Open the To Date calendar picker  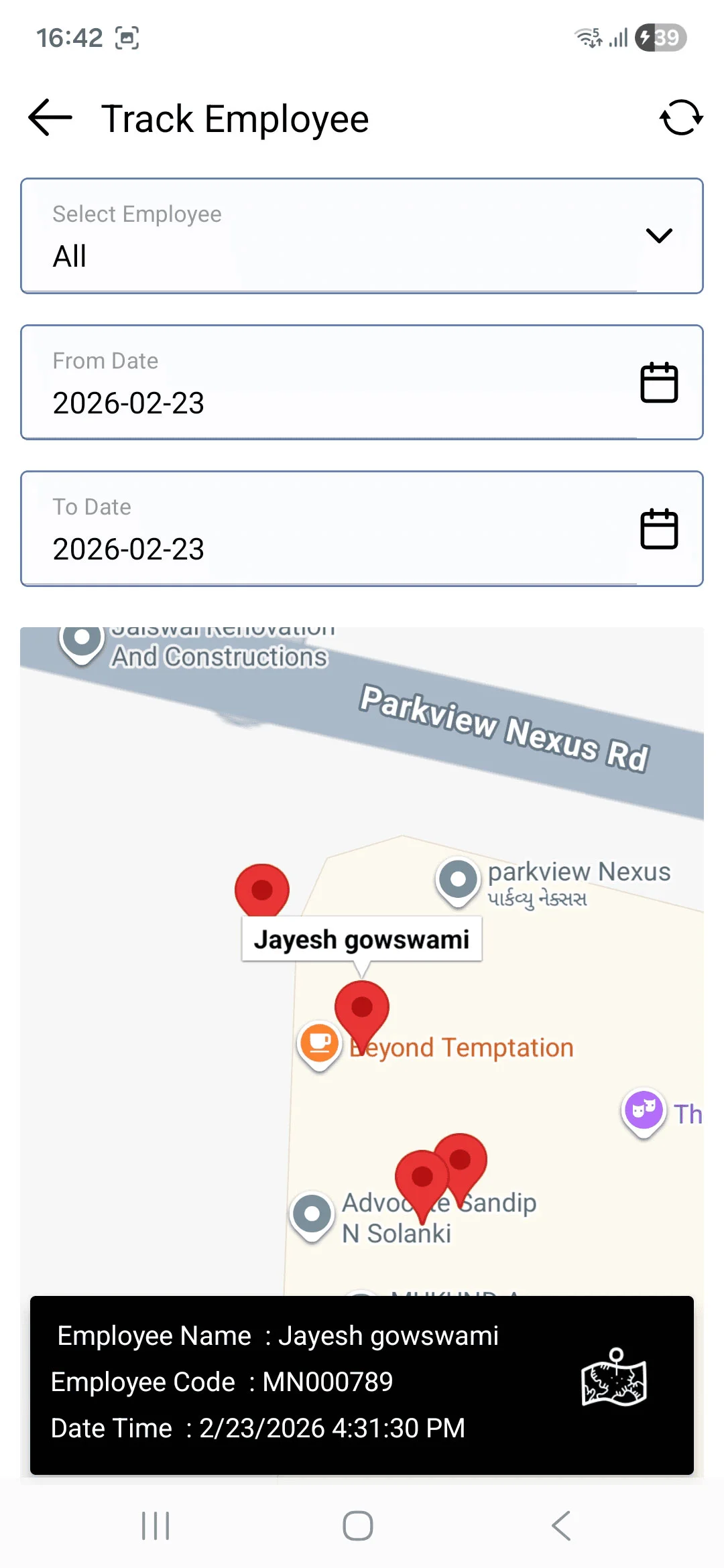(x=658, y=529)
